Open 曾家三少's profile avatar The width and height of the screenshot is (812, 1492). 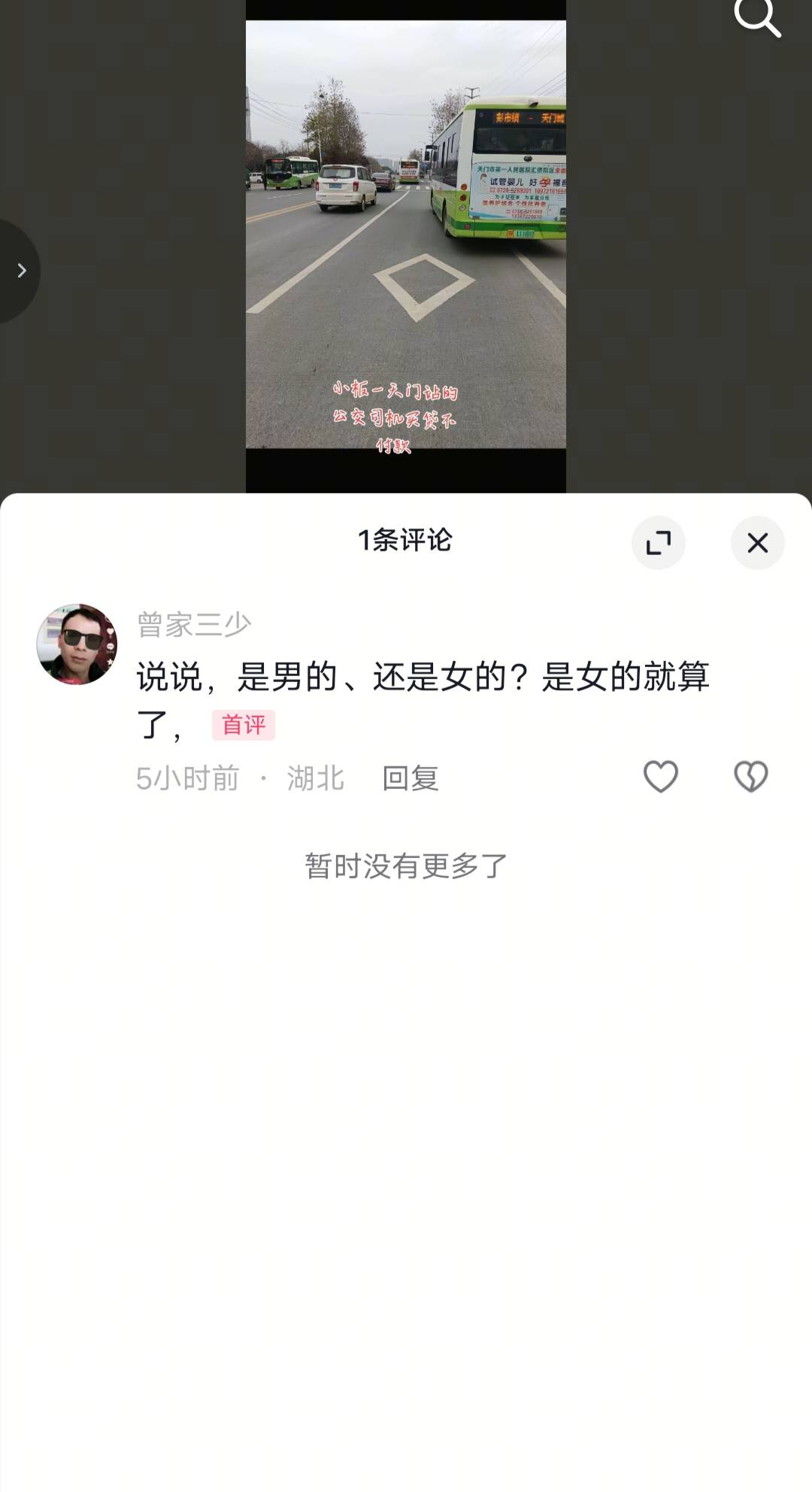(77, 644)
